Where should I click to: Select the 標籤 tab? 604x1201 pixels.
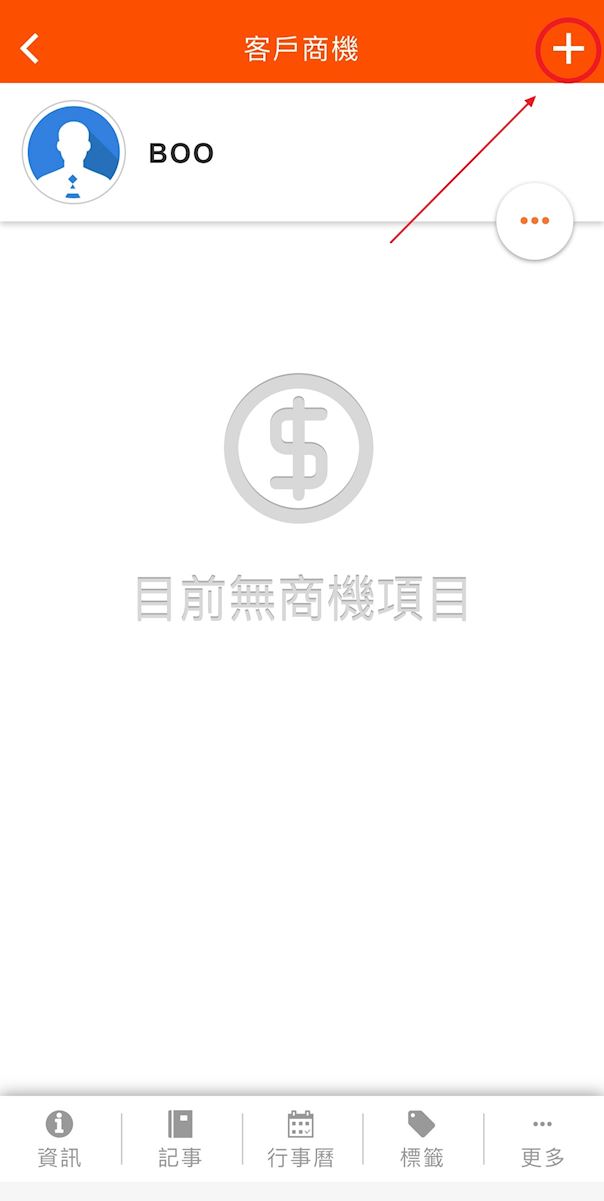click(422, 1139)
